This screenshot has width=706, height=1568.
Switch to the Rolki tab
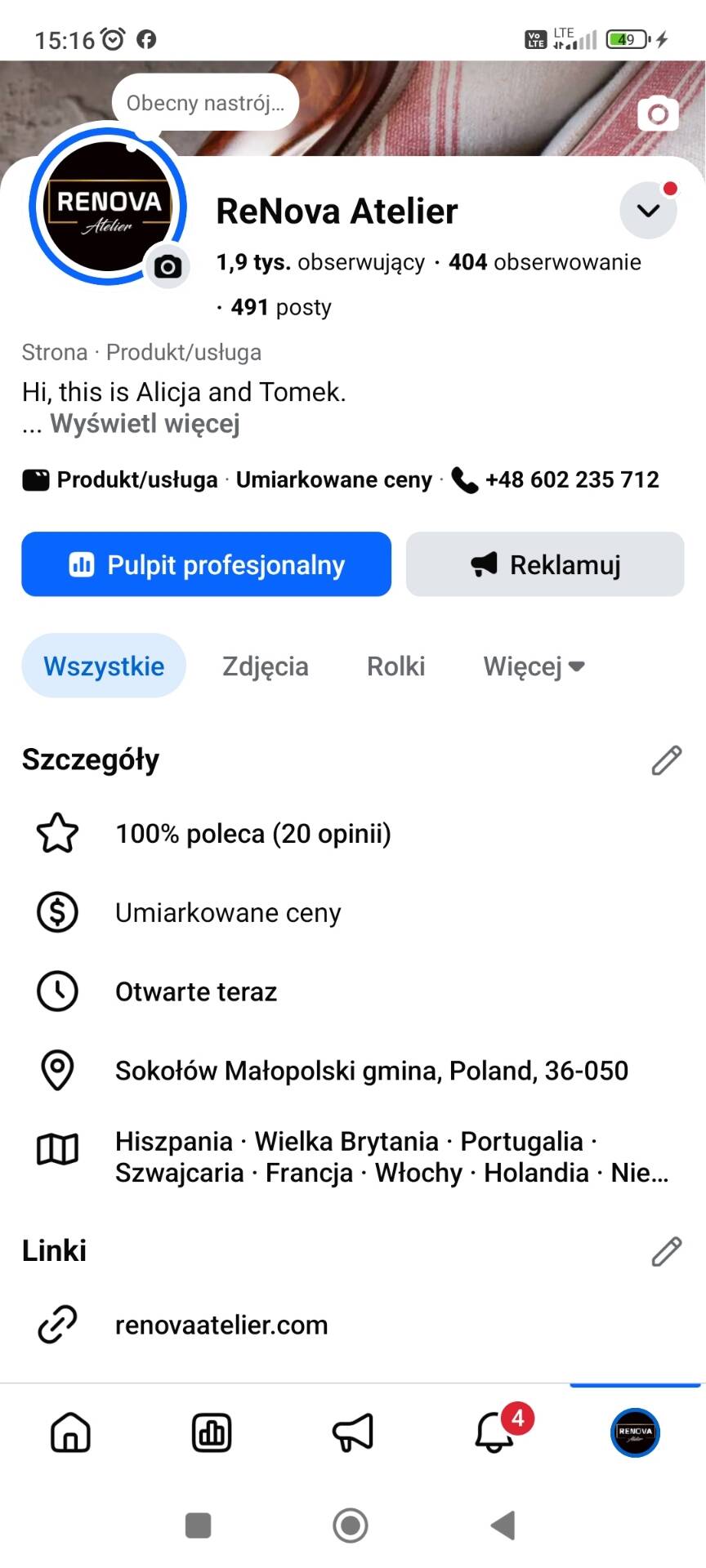(396, 666)
